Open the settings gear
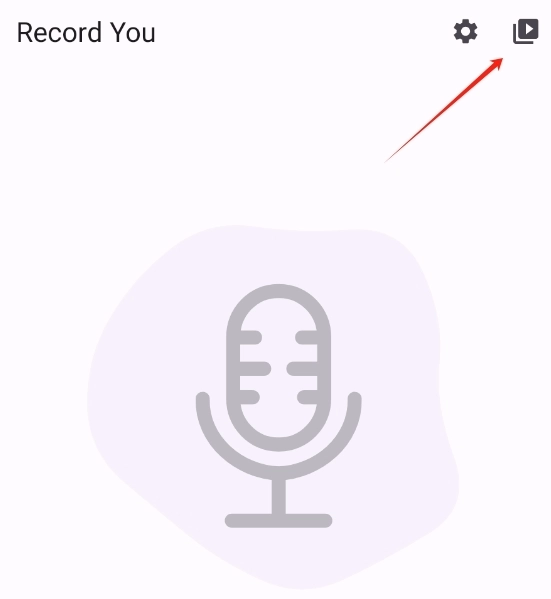551x599 pixels. [x=465, y=32]
